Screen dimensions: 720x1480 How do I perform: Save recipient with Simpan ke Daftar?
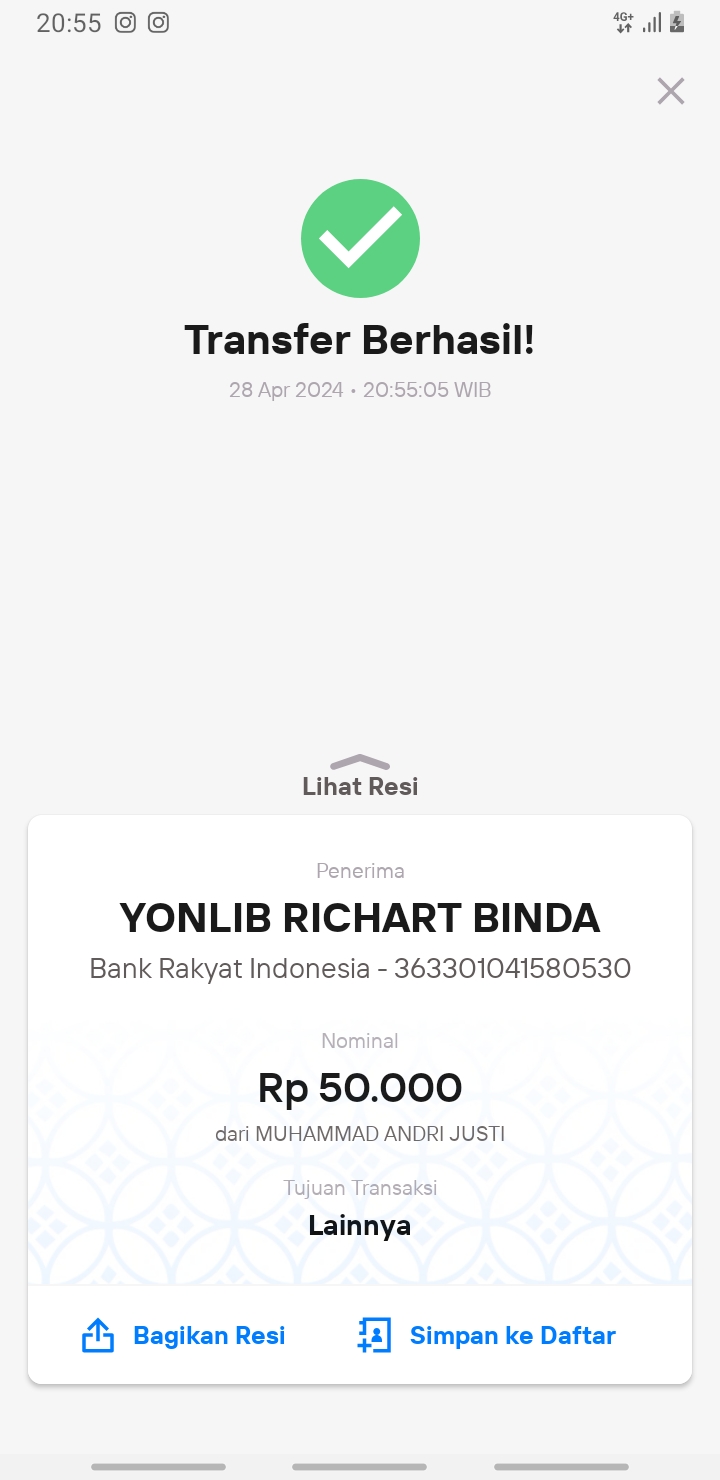486,1335
